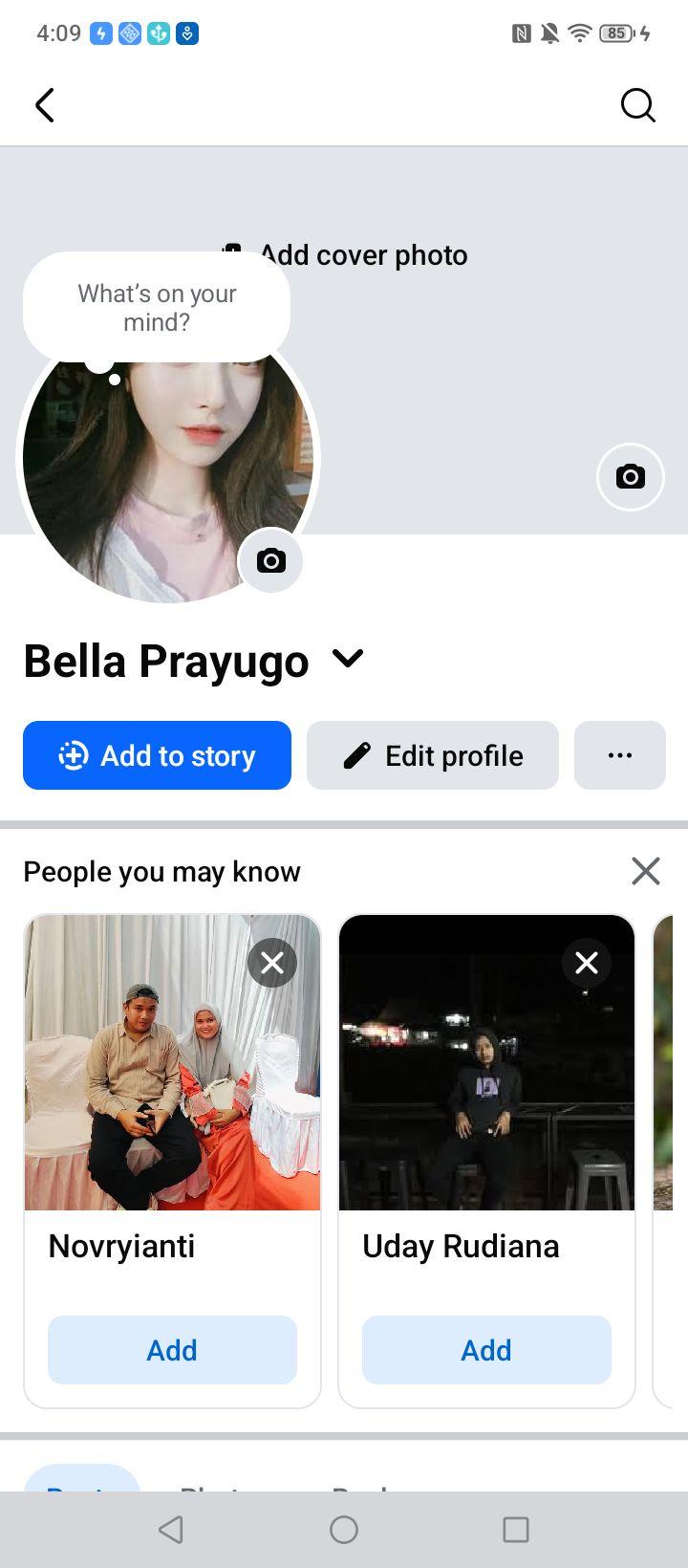Change profile picture via camera icon
The height and width of the screenshot is (1568, 688).
pos(270,560)
